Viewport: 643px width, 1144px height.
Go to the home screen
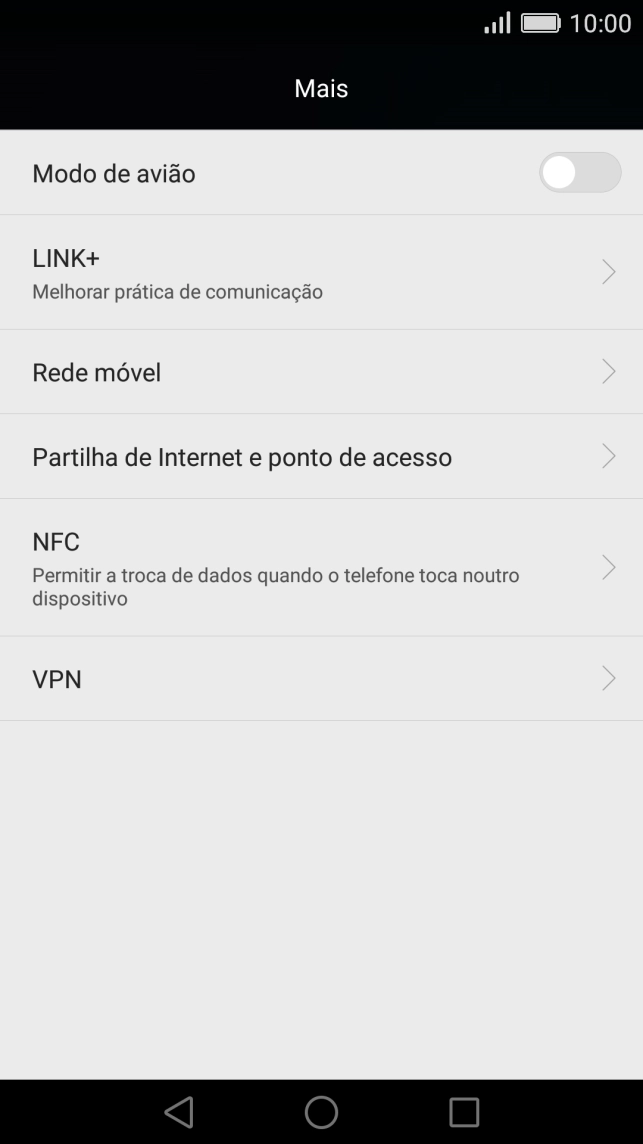pos(321,1111)
